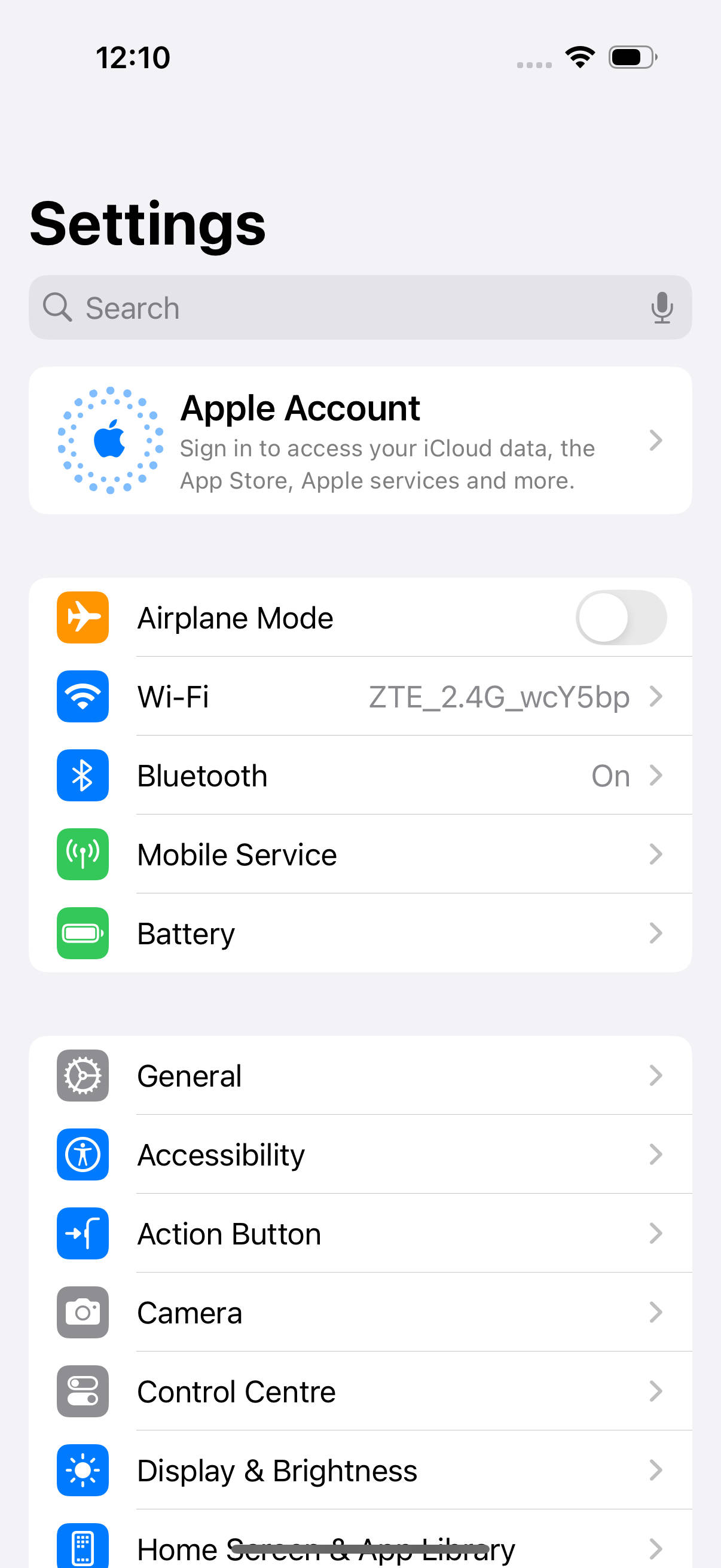Tap the Airplane Mode airplane icon
The height and width of the screenshot is (1568, 721).
82,617
